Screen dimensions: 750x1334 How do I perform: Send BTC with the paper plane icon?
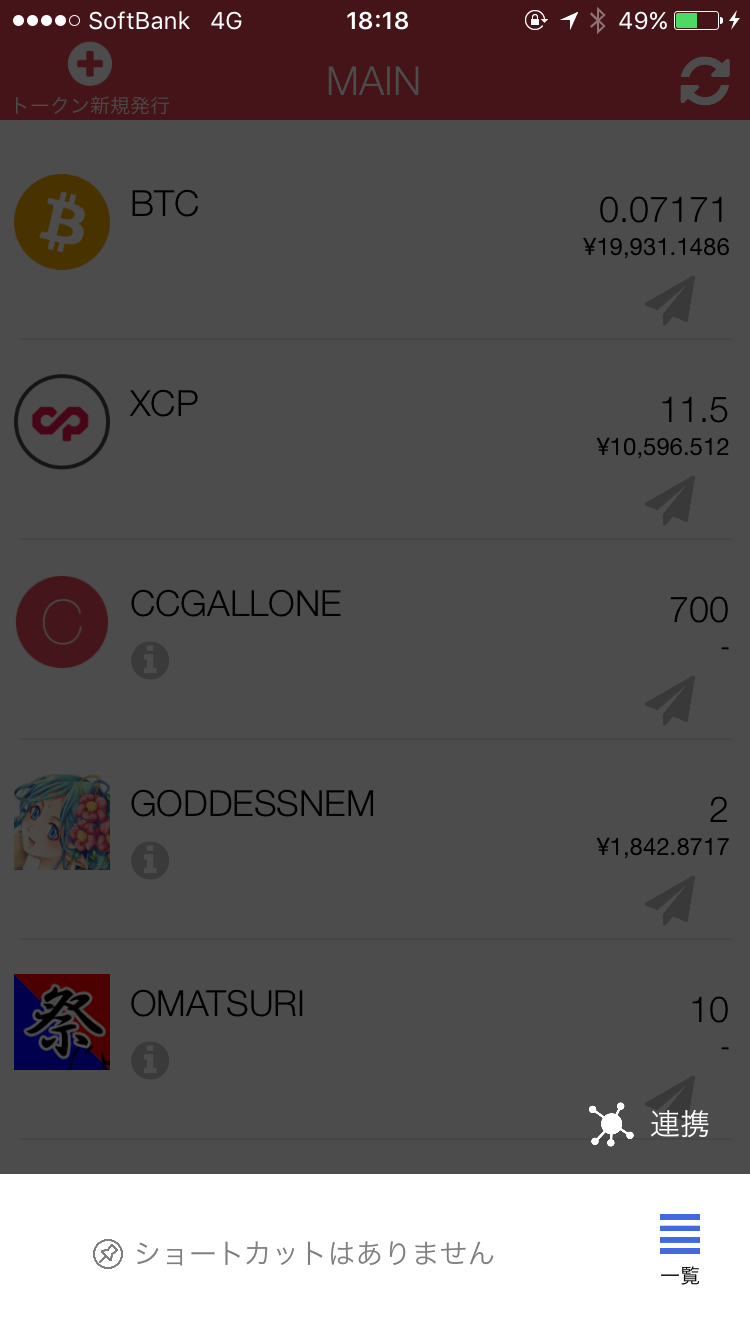pos(670,300)
